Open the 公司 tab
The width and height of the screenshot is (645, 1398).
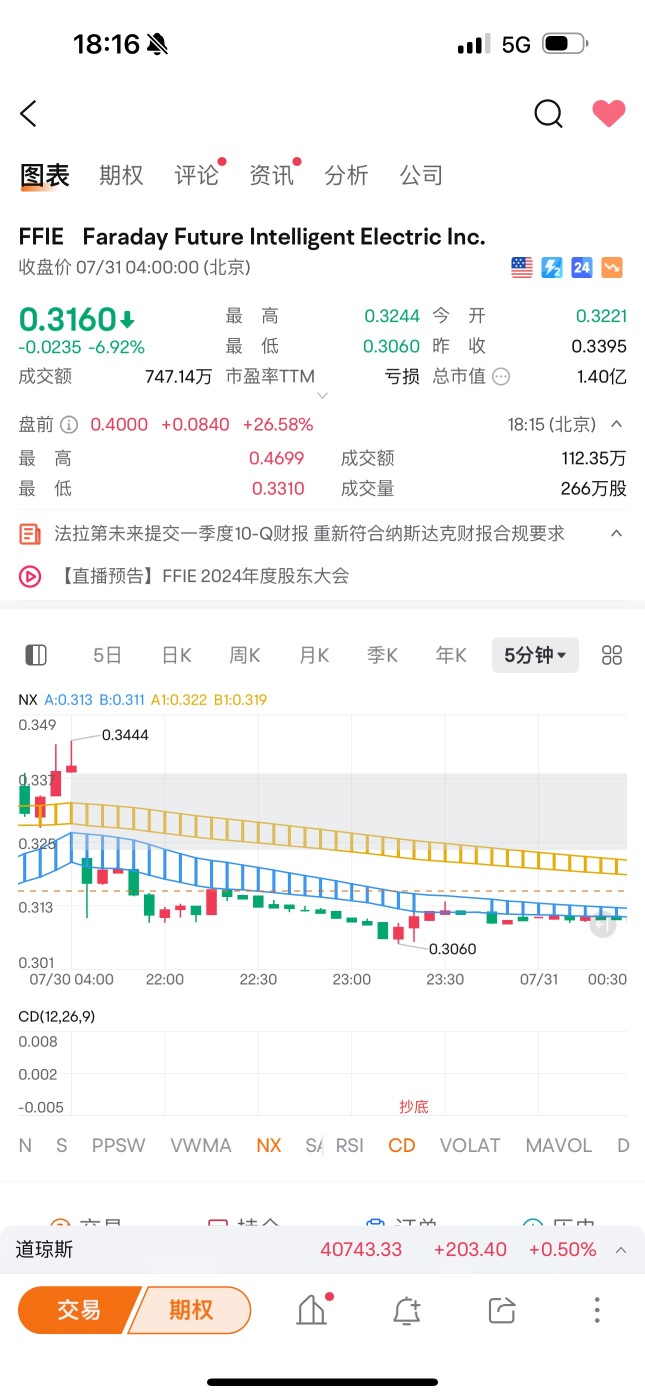[x=421, y=175]
